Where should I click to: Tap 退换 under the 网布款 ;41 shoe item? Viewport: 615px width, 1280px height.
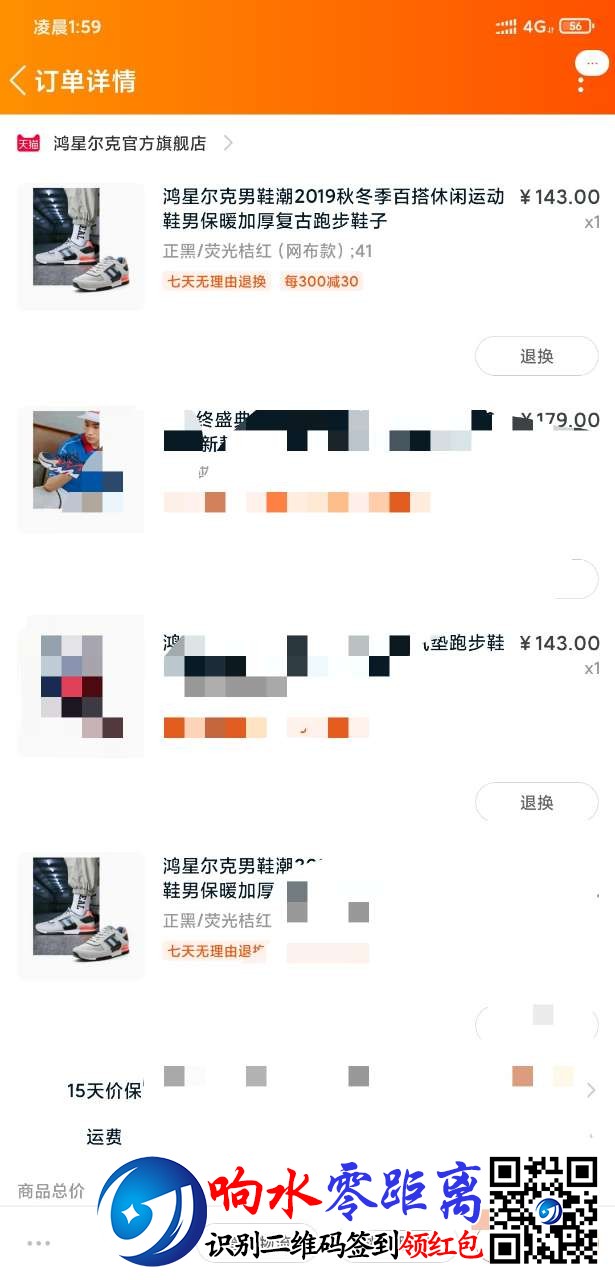click(x=536, y=356)
